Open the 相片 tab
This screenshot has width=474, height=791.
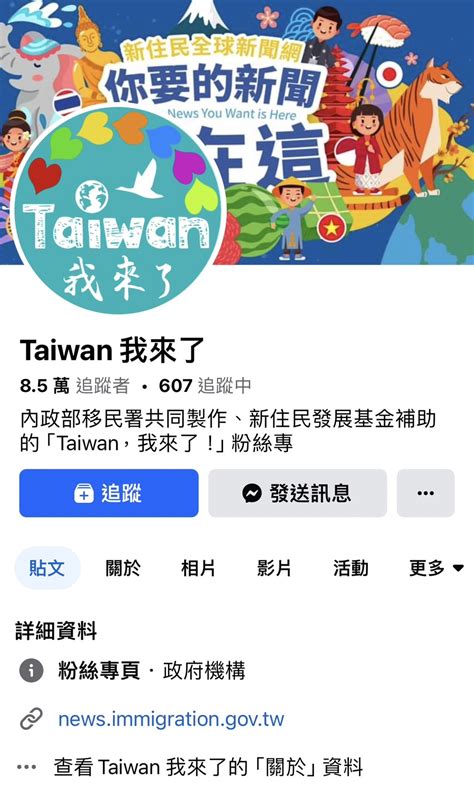pos(198,568)
